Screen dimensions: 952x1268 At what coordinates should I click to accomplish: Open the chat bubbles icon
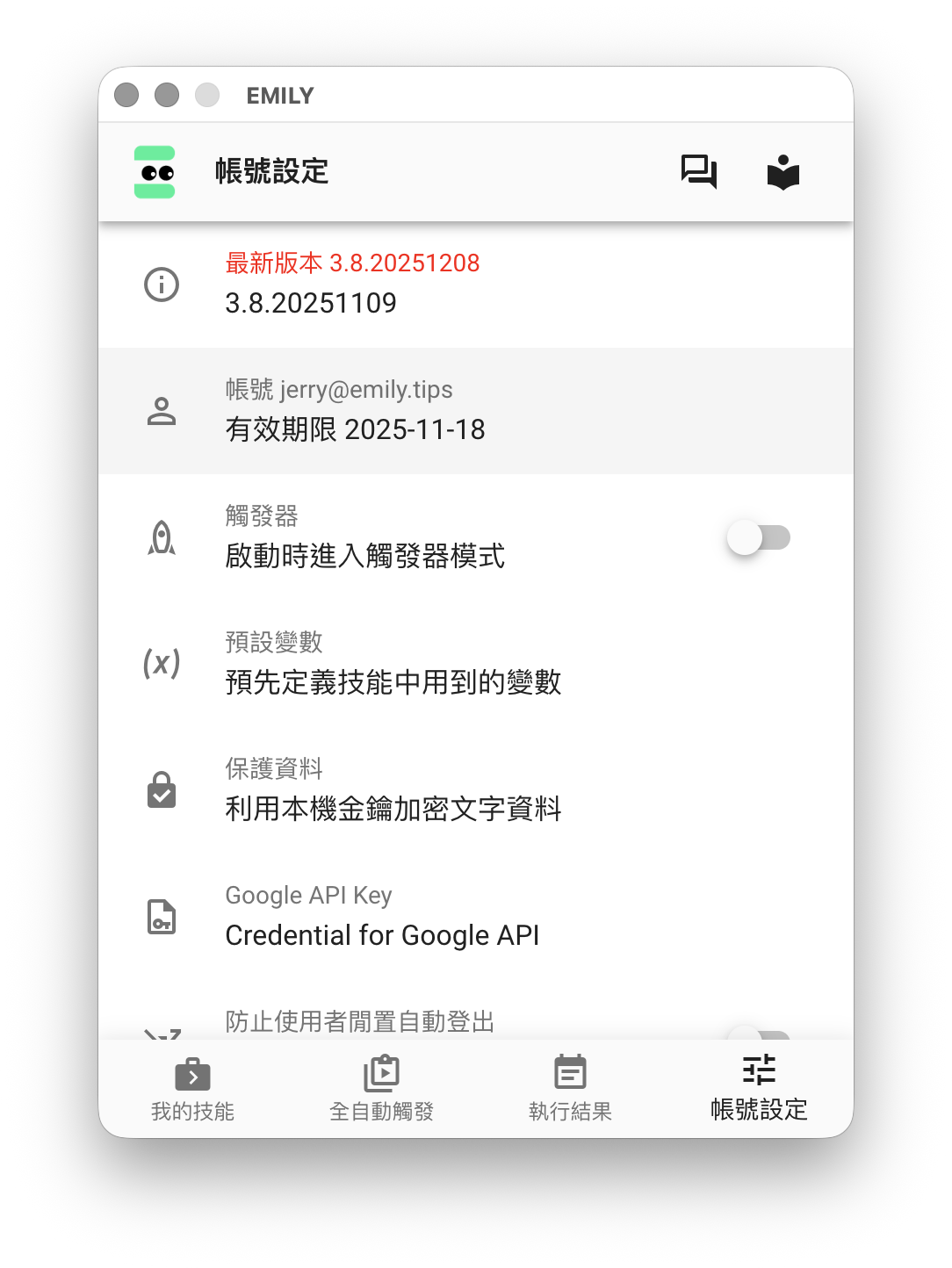click(x=699, y=171)
